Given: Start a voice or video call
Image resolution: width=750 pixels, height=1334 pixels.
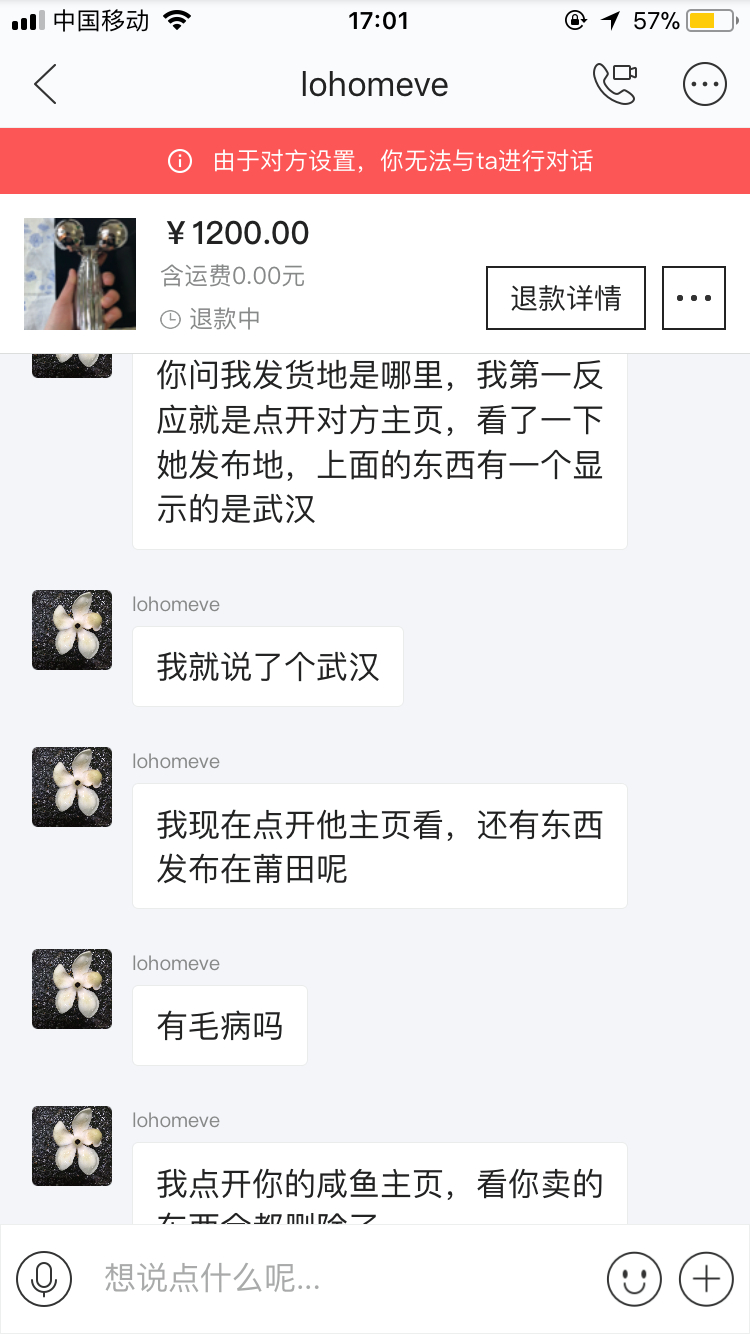Looking at the screenshot, I should point(615,85).
